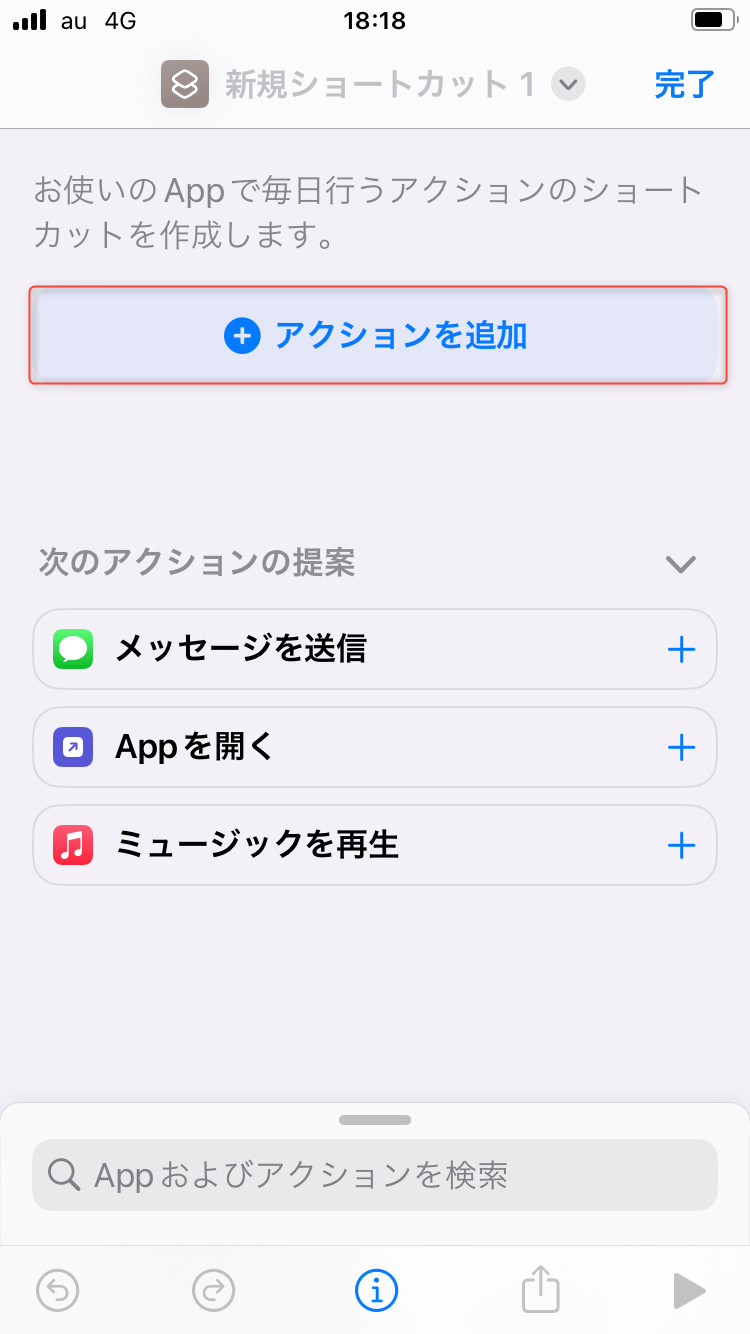Open the shortcut info details

[x=376, y=1290]
